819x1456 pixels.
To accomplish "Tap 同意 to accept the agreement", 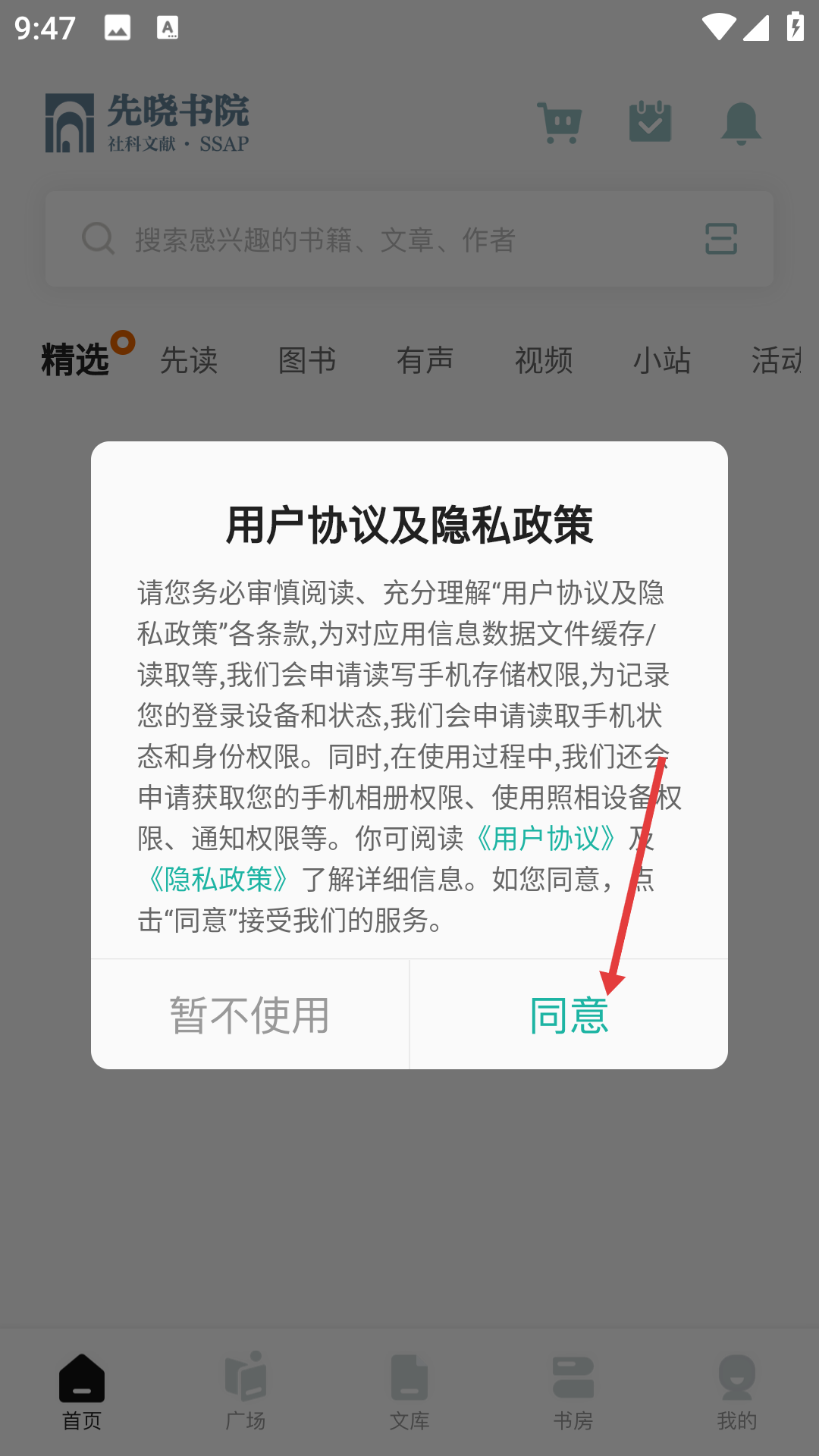I will (x=569, y=1015).
